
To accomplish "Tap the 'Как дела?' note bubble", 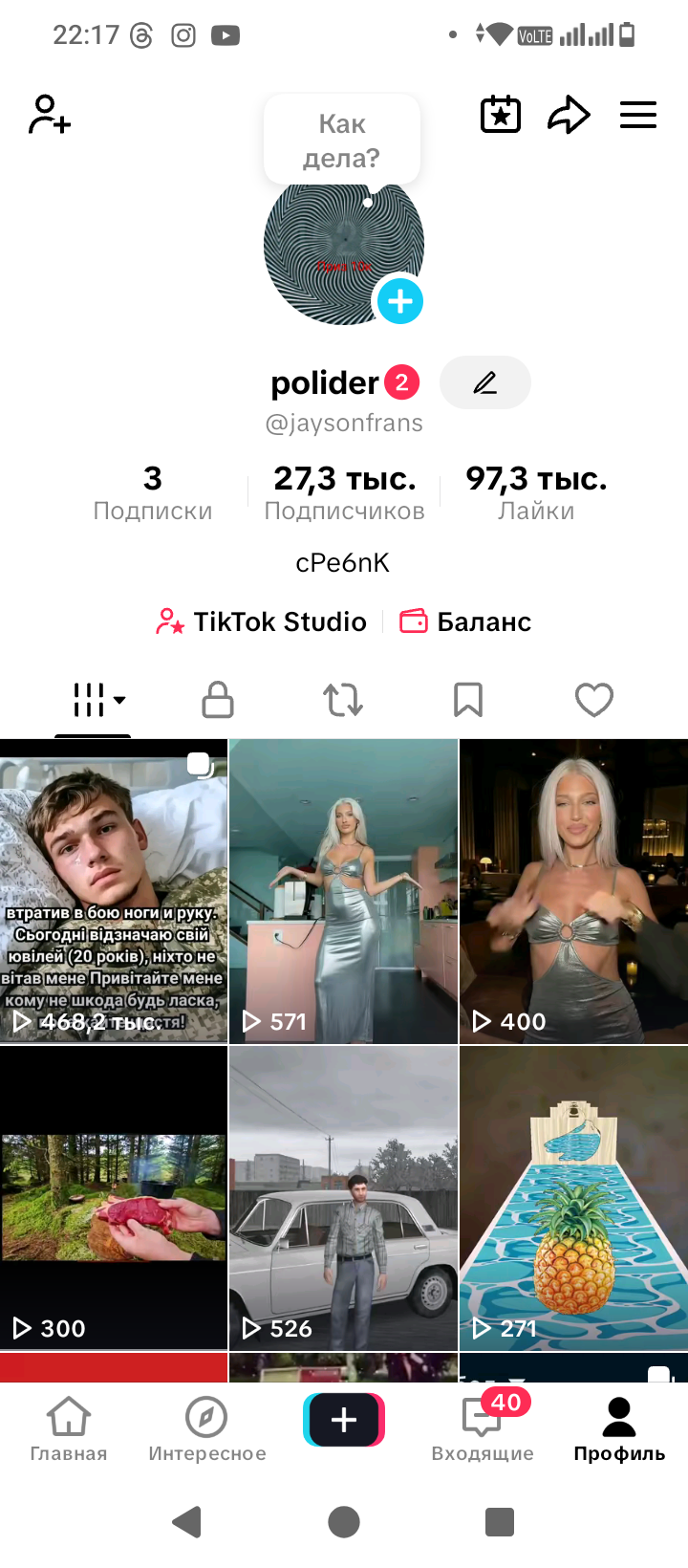I will [342, 141].
